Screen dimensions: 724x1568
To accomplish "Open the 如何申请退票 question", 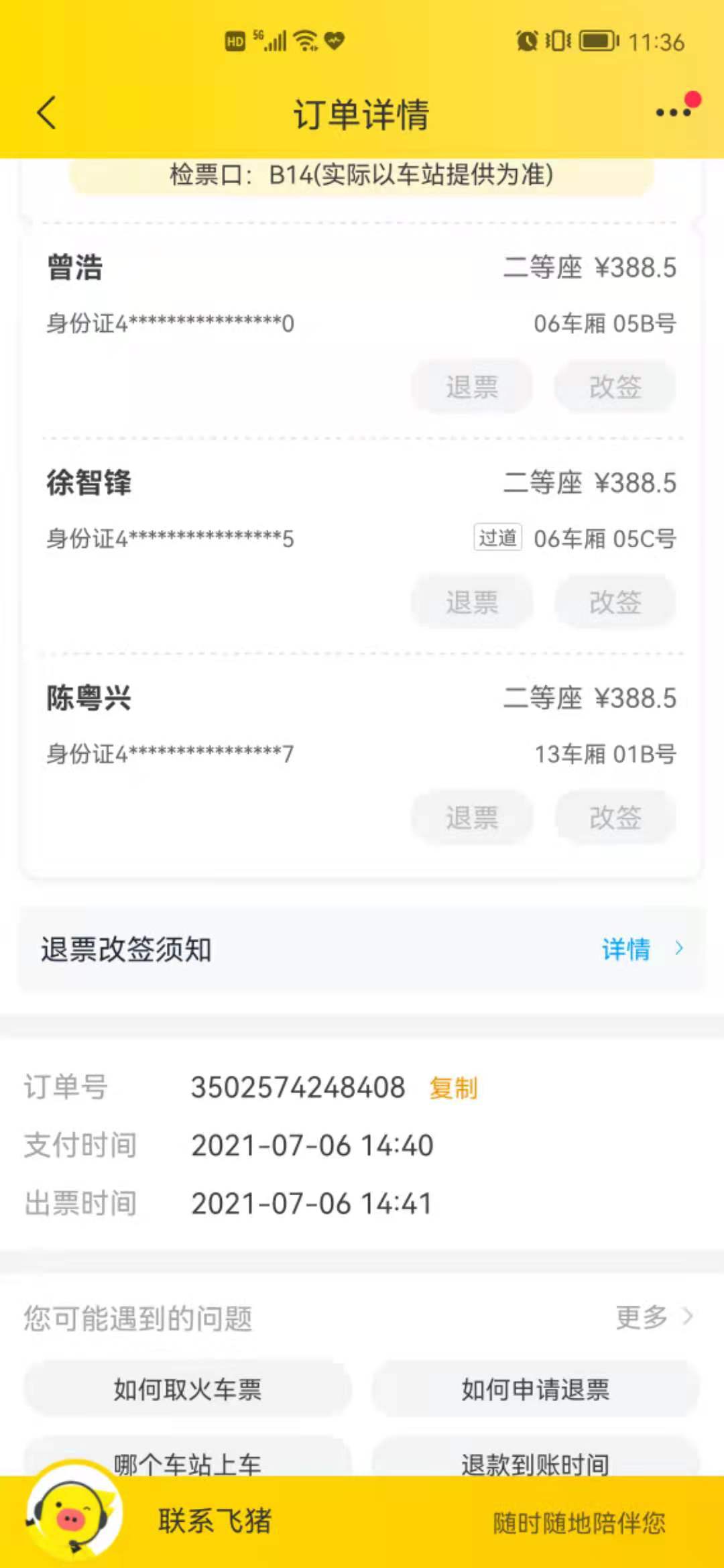I will click(x=535, y=1390).
